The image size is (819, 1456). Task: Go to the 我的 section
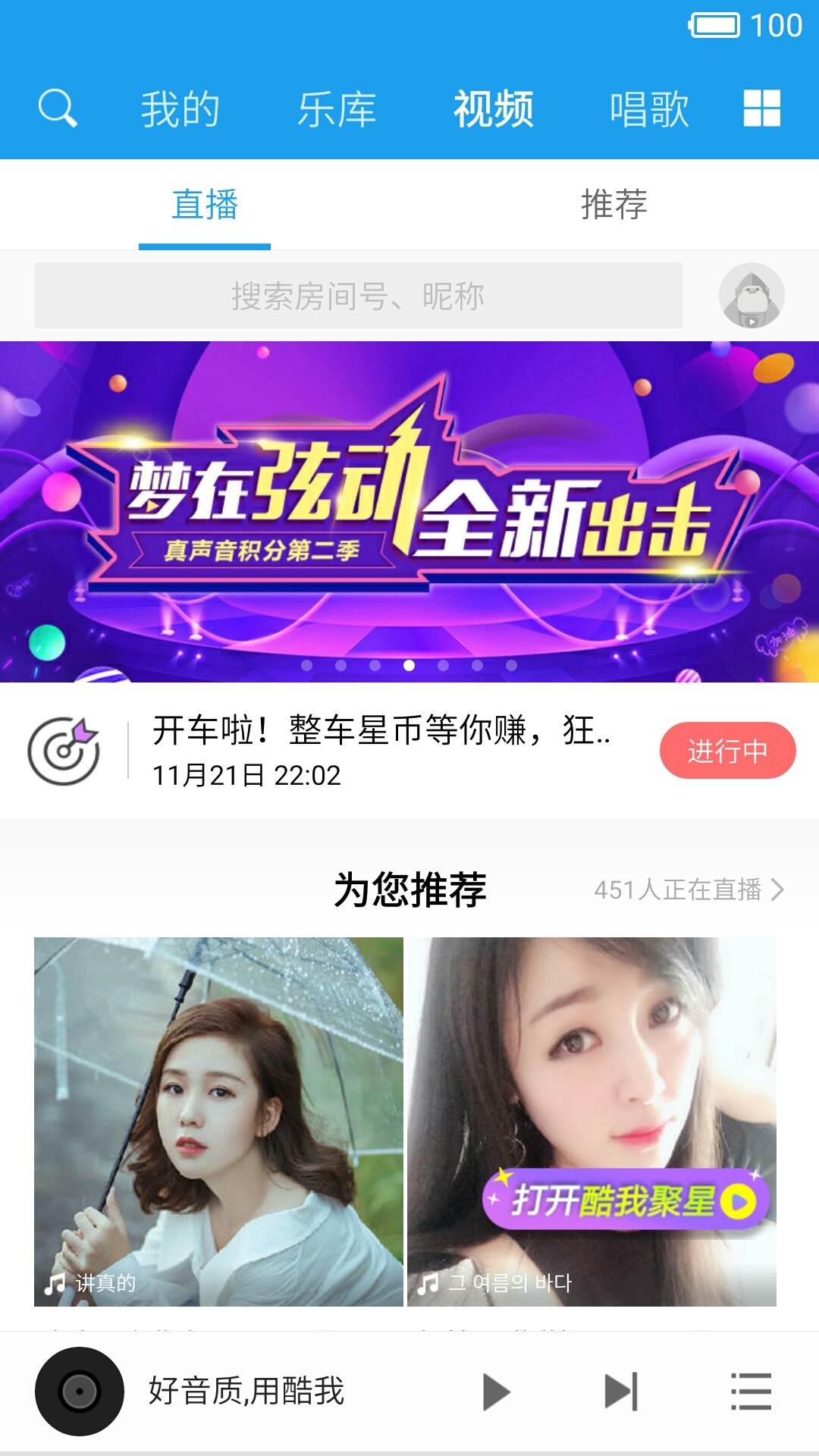point(180,109)
